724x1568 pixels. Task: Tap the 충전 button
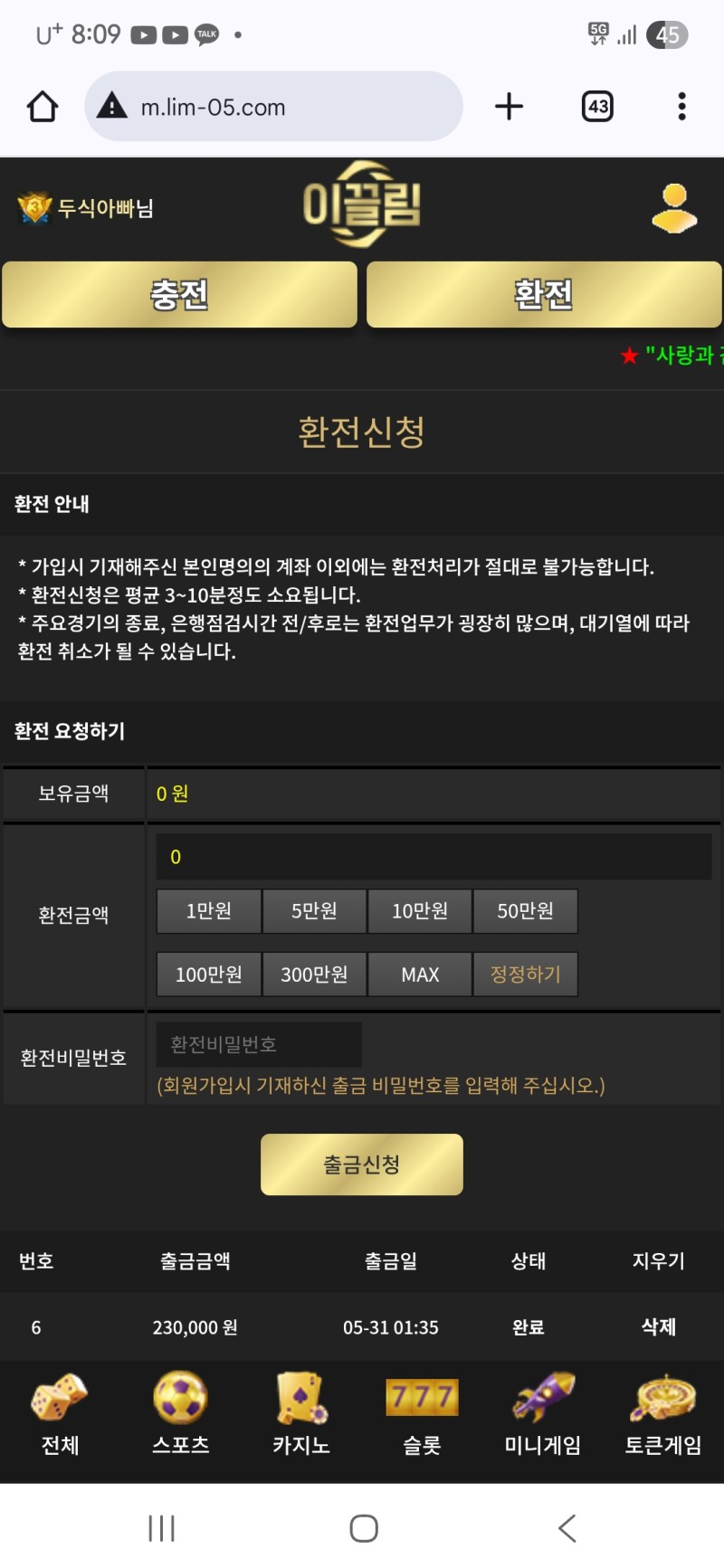pos(179,294)
